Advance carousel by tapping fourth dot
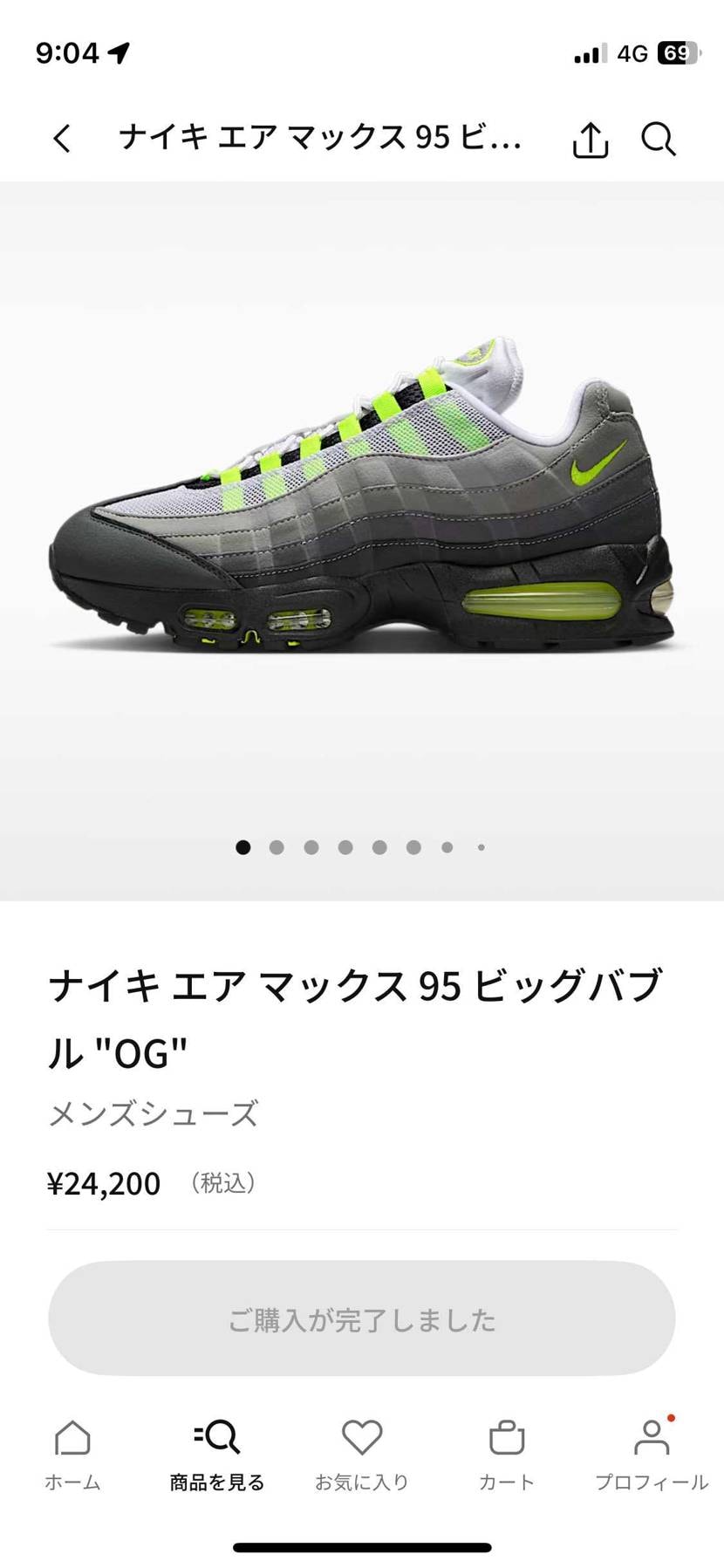Viewport: 724px width, 1568px height. tap(345, 847)
